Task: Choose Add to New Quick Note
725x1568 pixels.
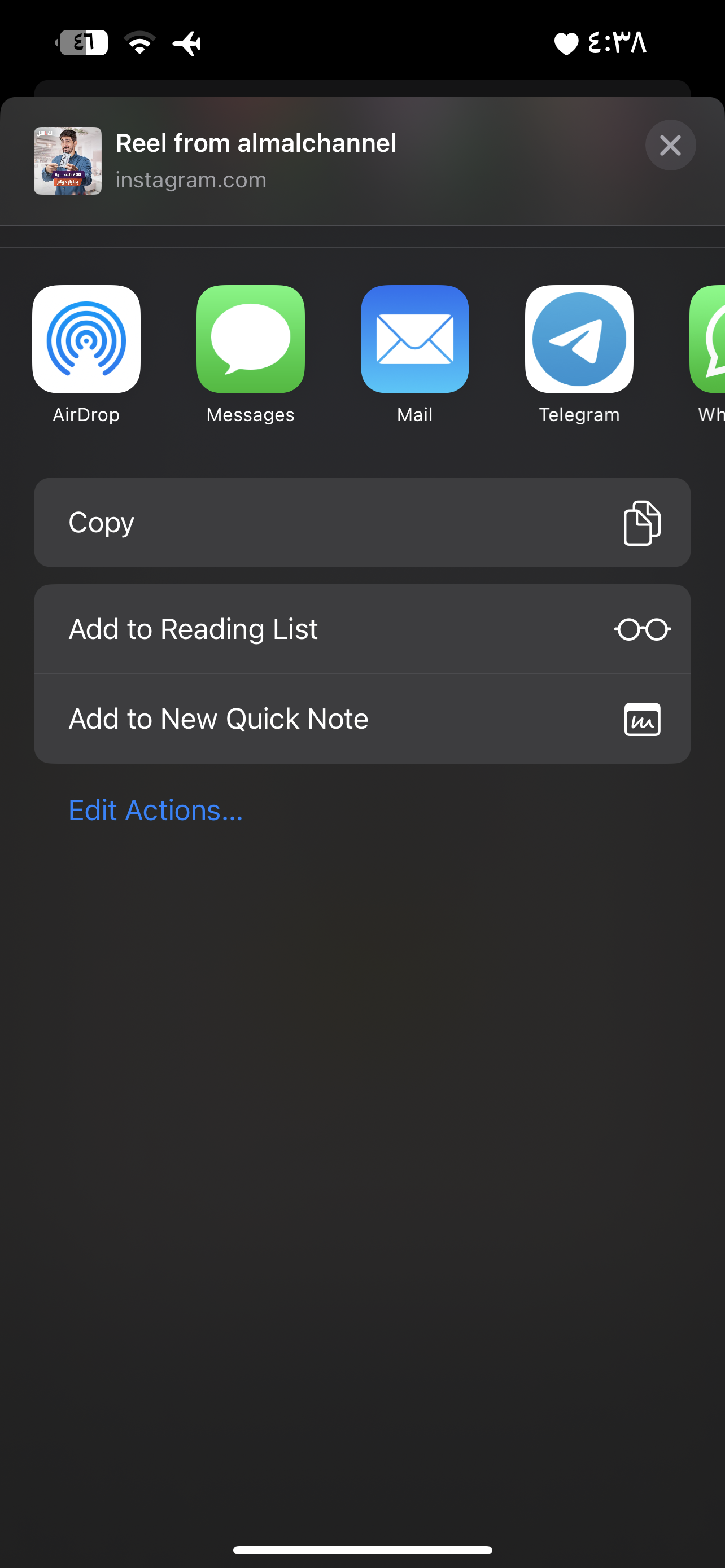Action: click(x=362, y=719)
